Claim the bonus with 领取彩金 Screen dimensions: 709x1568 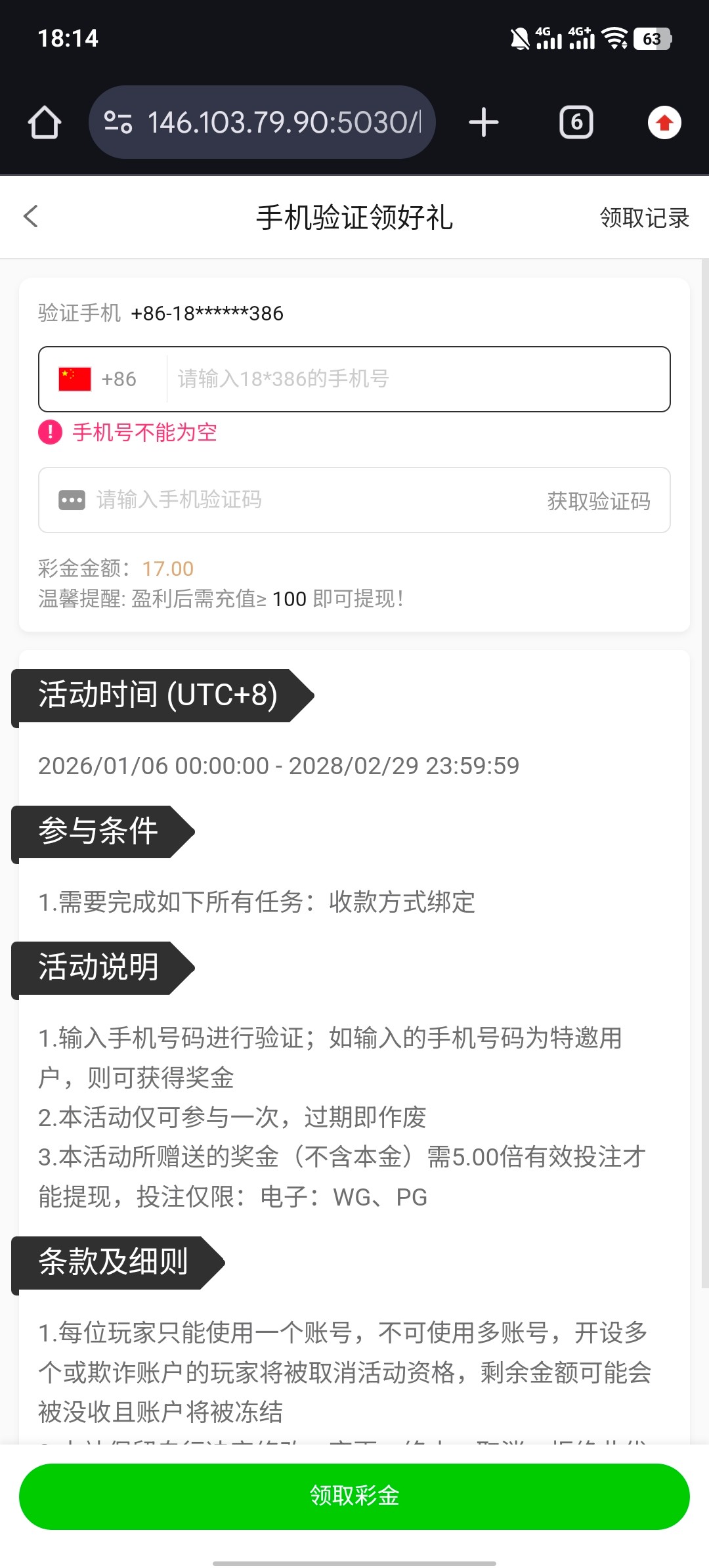(354, 1496)
